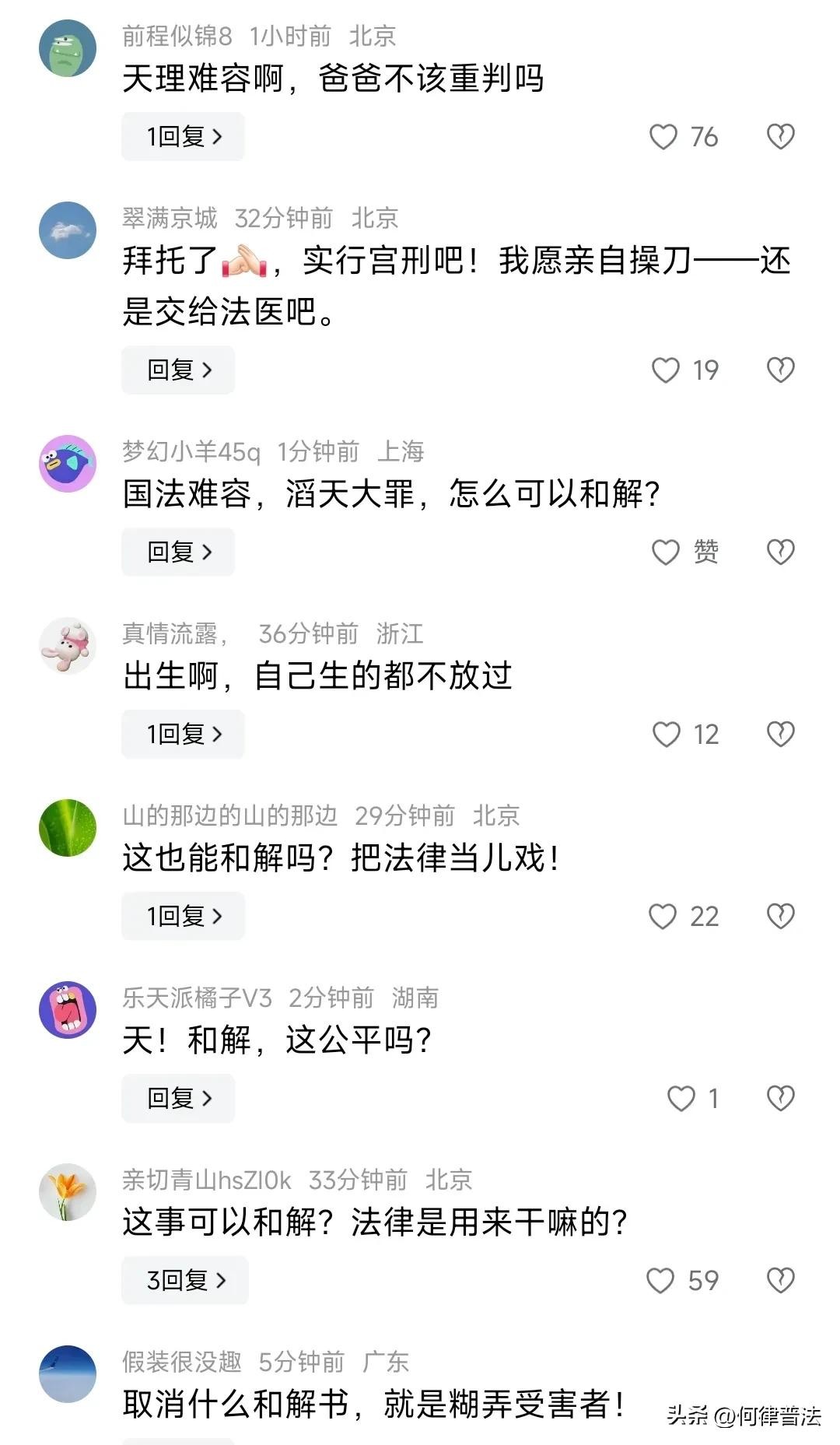Like 翠满京城's comment with 19 likes

(666, 370)
